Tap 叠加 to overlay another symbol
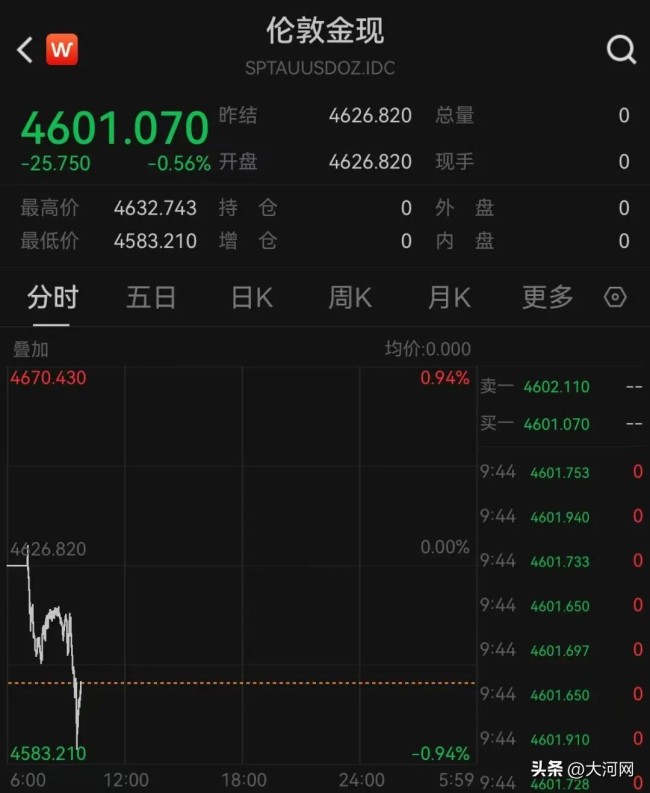The width and height of the screenshot is (650, 793). [30, 349]
